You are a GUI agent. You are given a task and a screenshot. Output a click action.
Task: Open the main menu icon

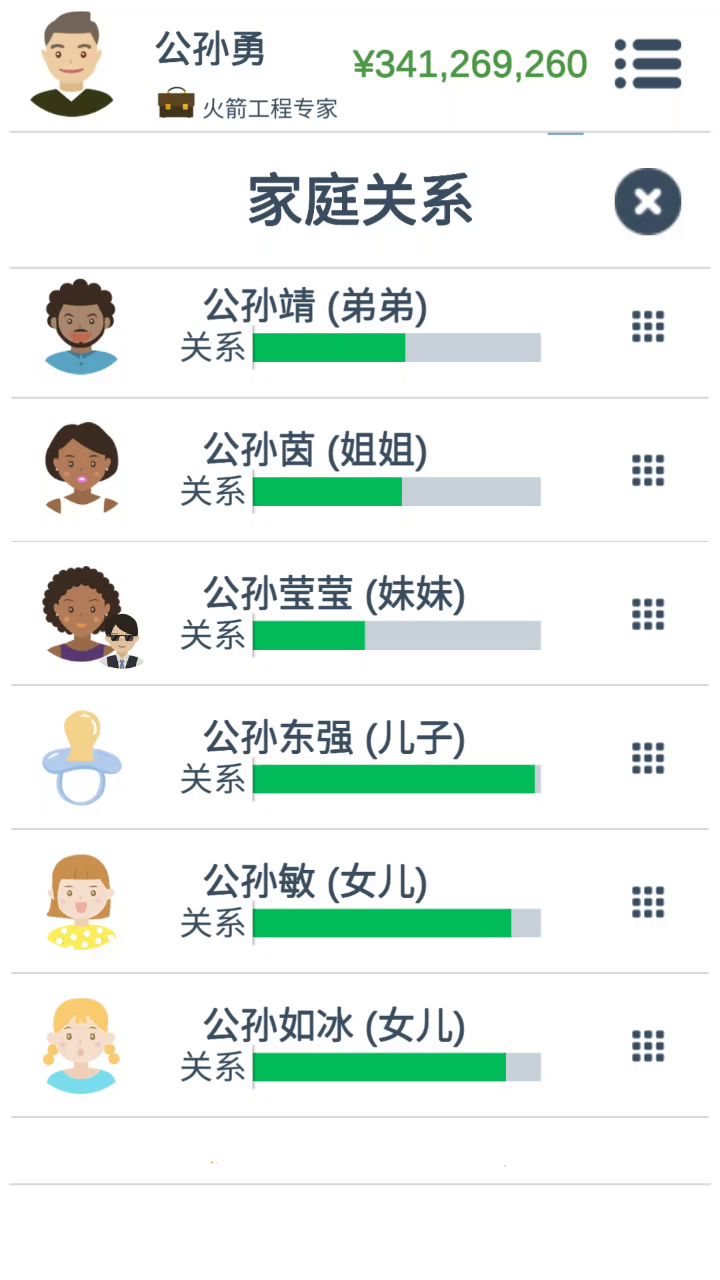click(648, 65)
